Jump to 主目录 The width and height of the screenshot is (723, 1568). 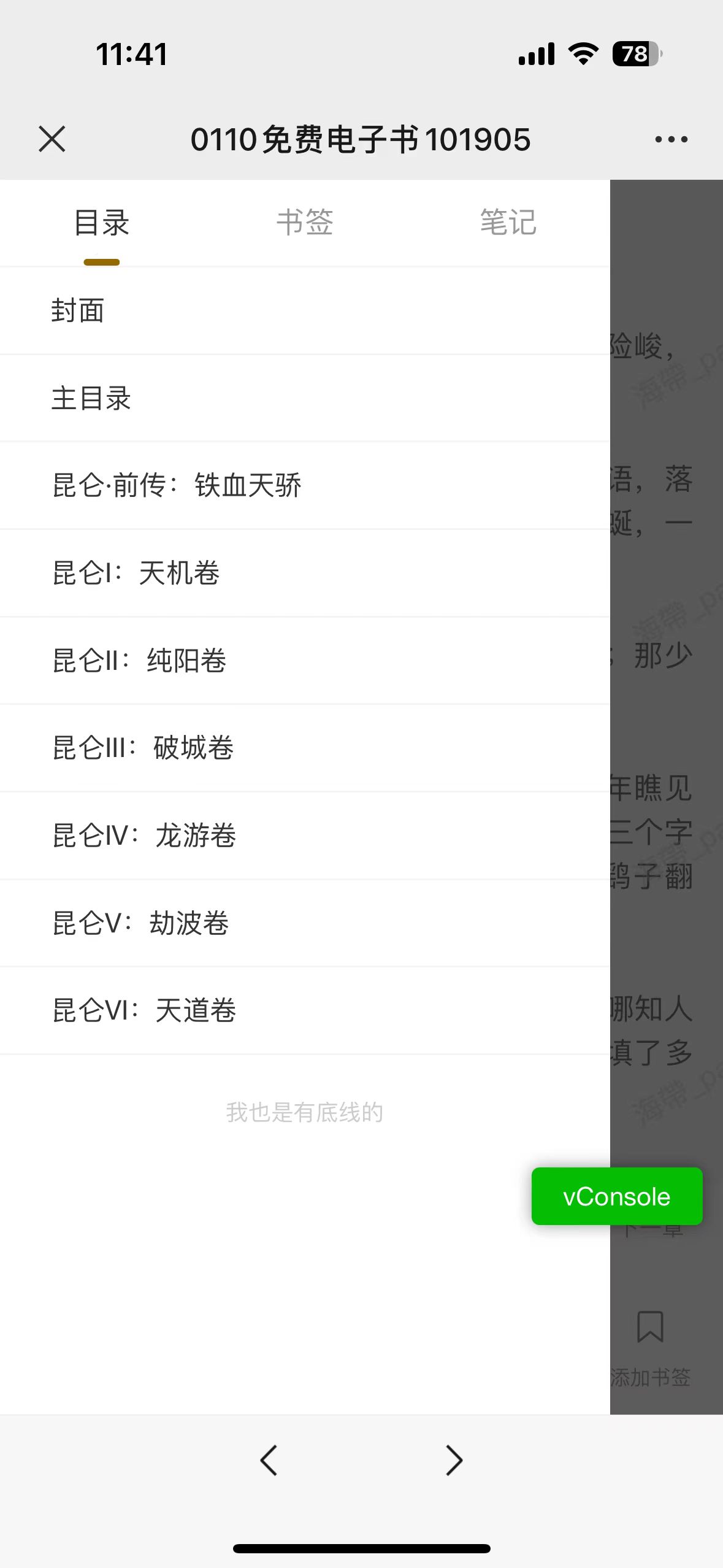click(x=91, y=398)
